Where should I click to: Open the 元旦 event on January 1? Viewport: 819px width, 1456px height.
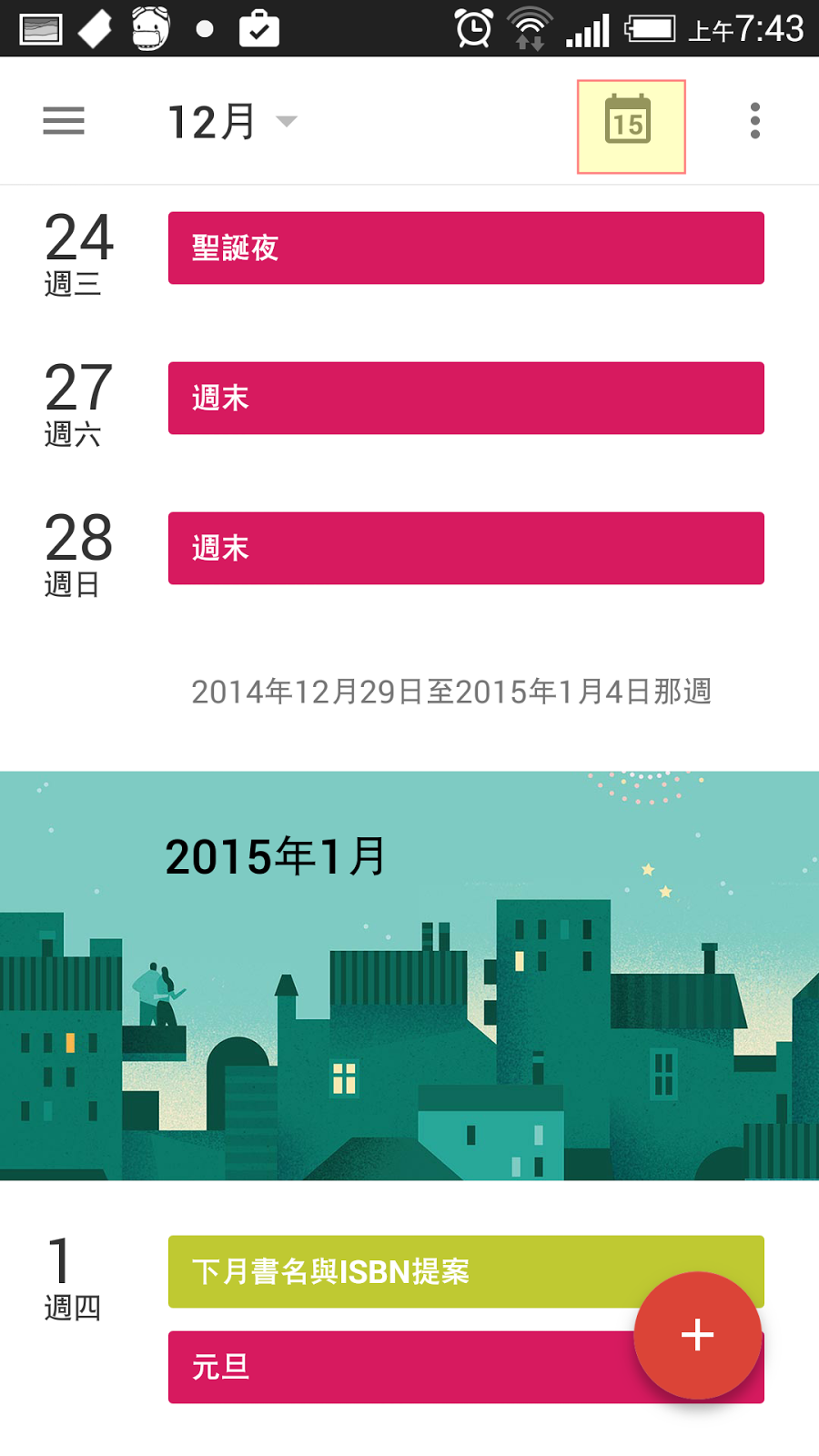[x=400, y=1367]
